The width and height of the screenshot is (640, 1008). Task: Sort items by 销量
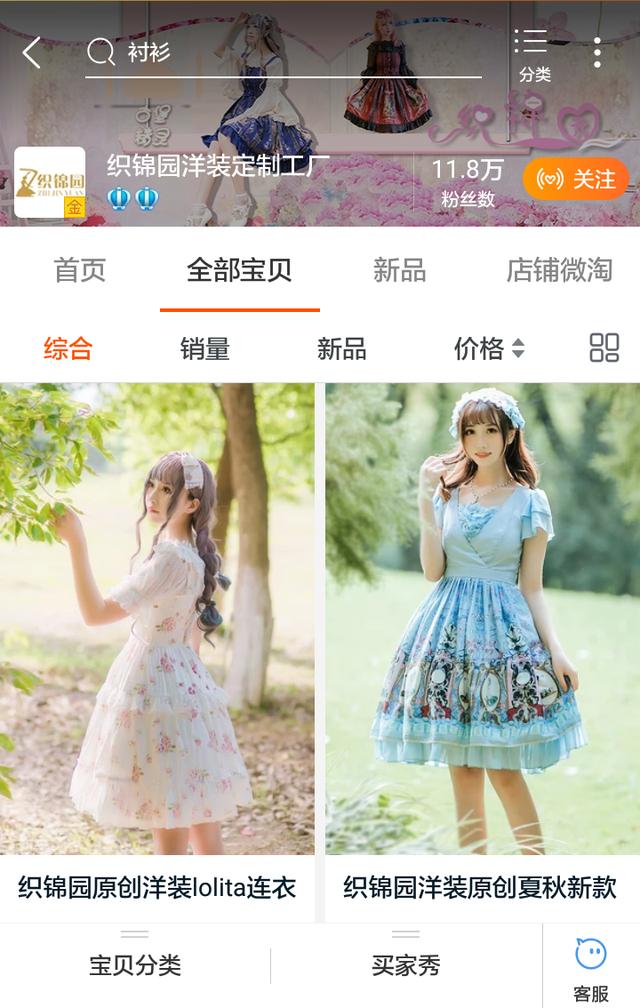tap(205, 348)
